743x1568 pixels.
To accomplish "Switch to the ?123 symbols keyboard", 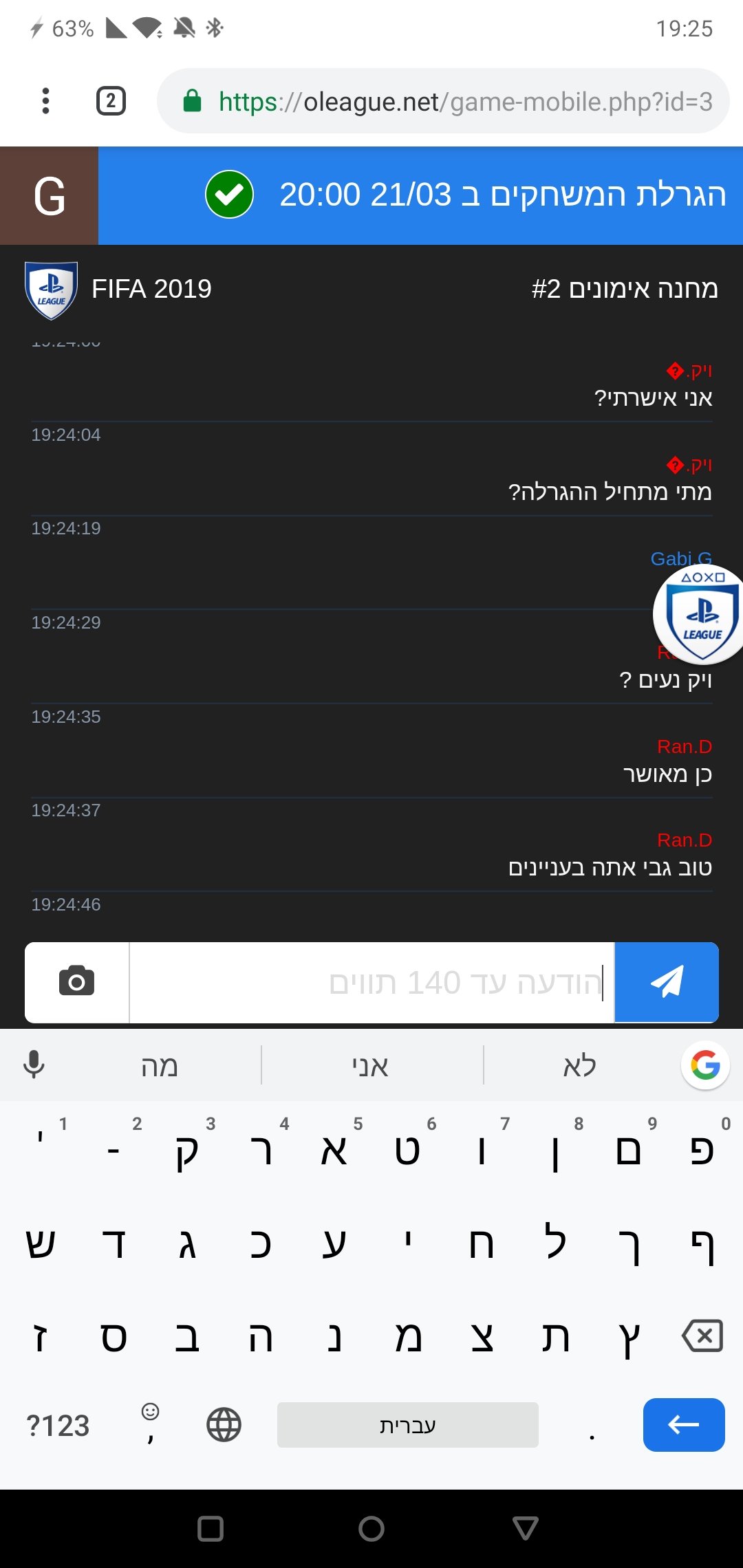I will 58,1426.
